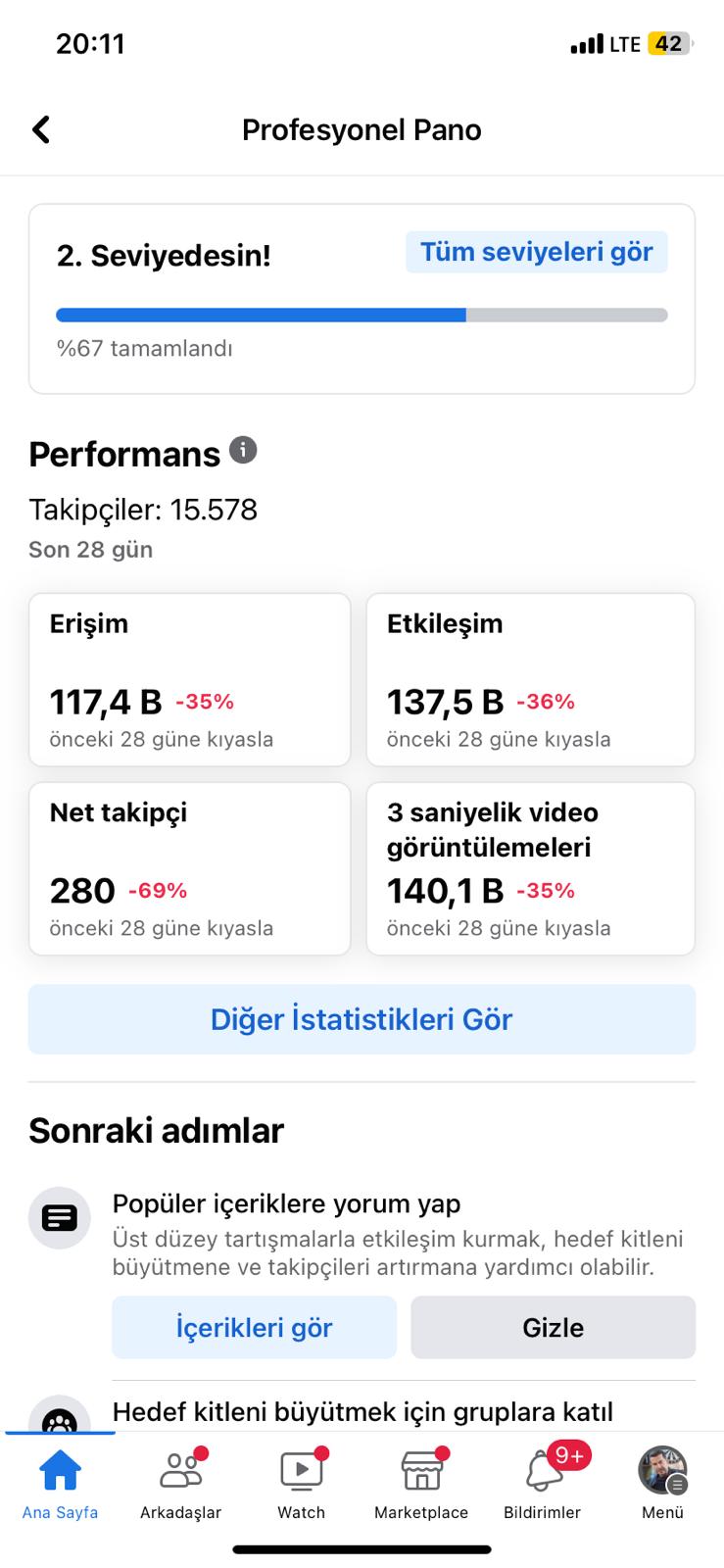Open the Bildirimler tab
The width and height of the screenshot is (724, 1568).
(x=543, y=1484)
